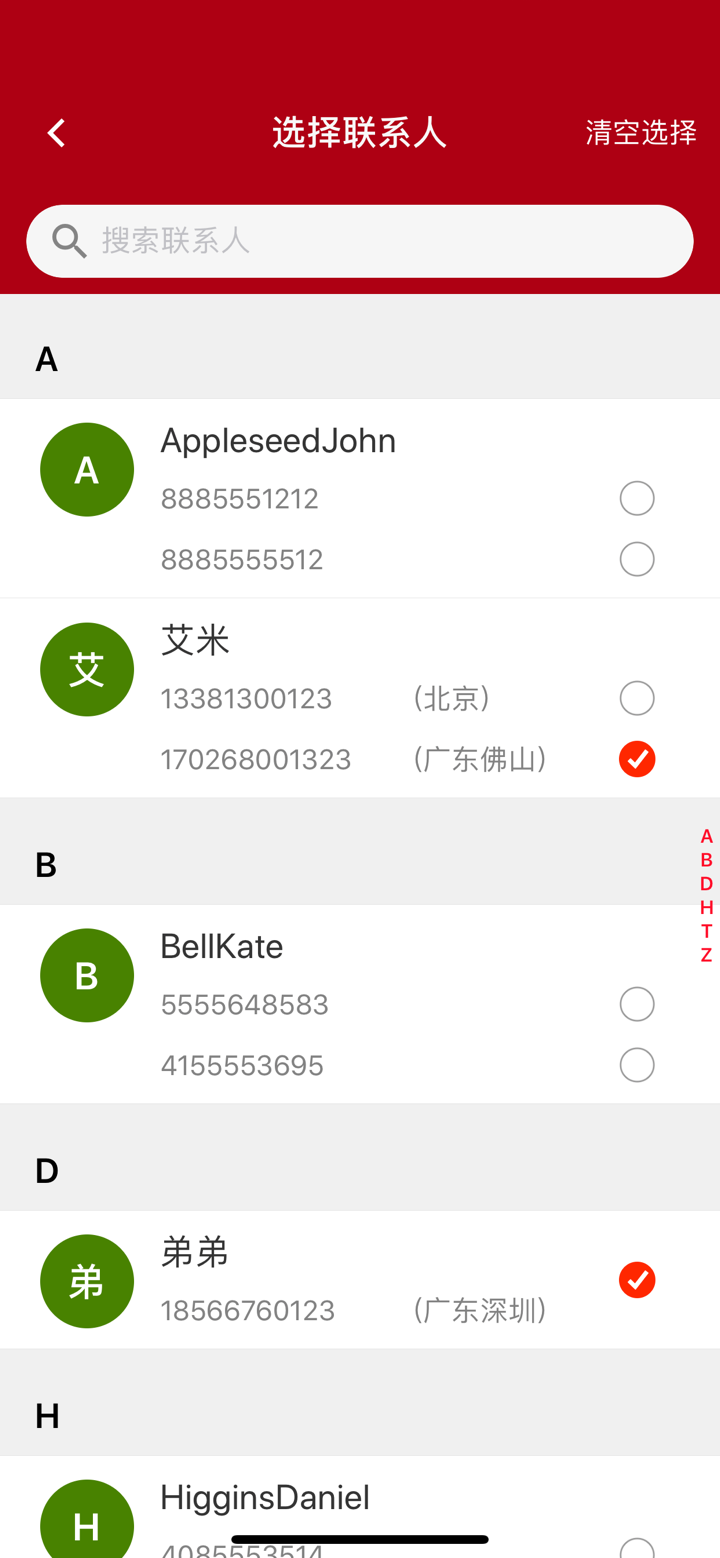Jump to section T via index
The height and width of the screenshot is (1558, 720).
coord(706,931)
